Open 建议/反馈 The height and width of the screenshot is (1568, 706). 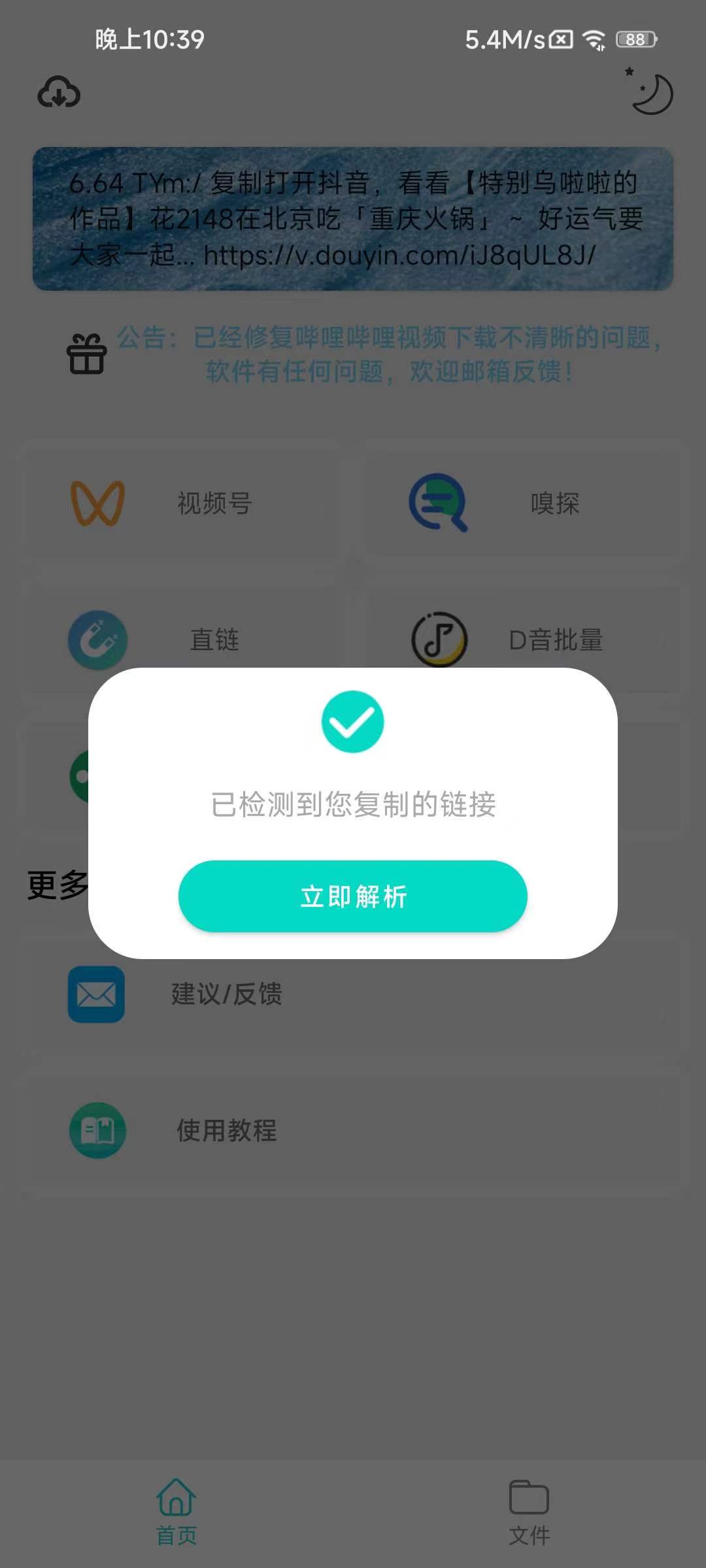tap(353, 994)
